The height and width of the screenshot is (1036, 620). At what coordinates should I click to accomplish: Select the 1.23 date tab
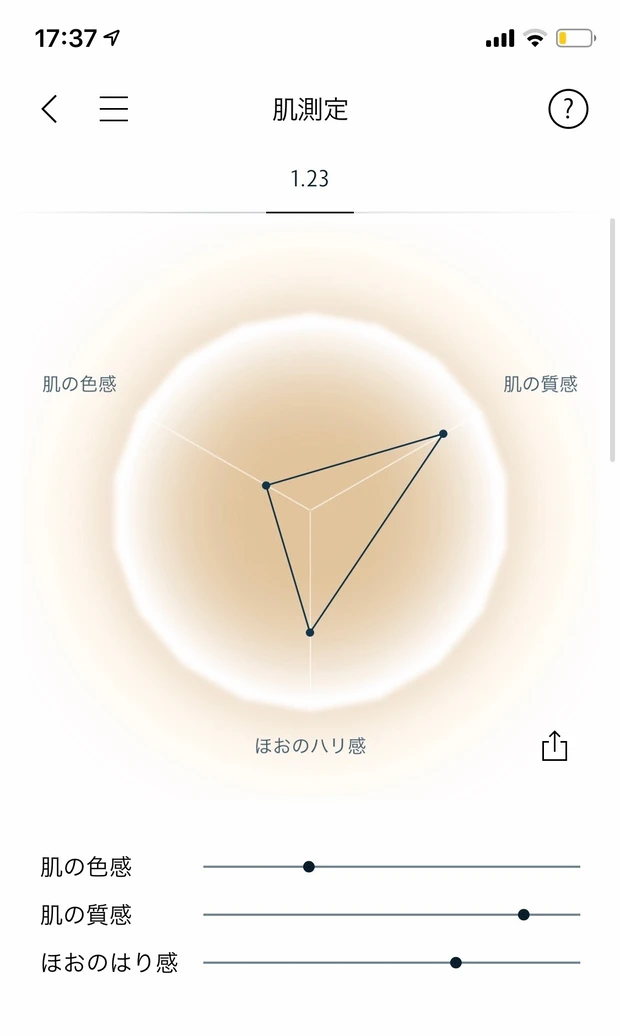click(310, 180)
